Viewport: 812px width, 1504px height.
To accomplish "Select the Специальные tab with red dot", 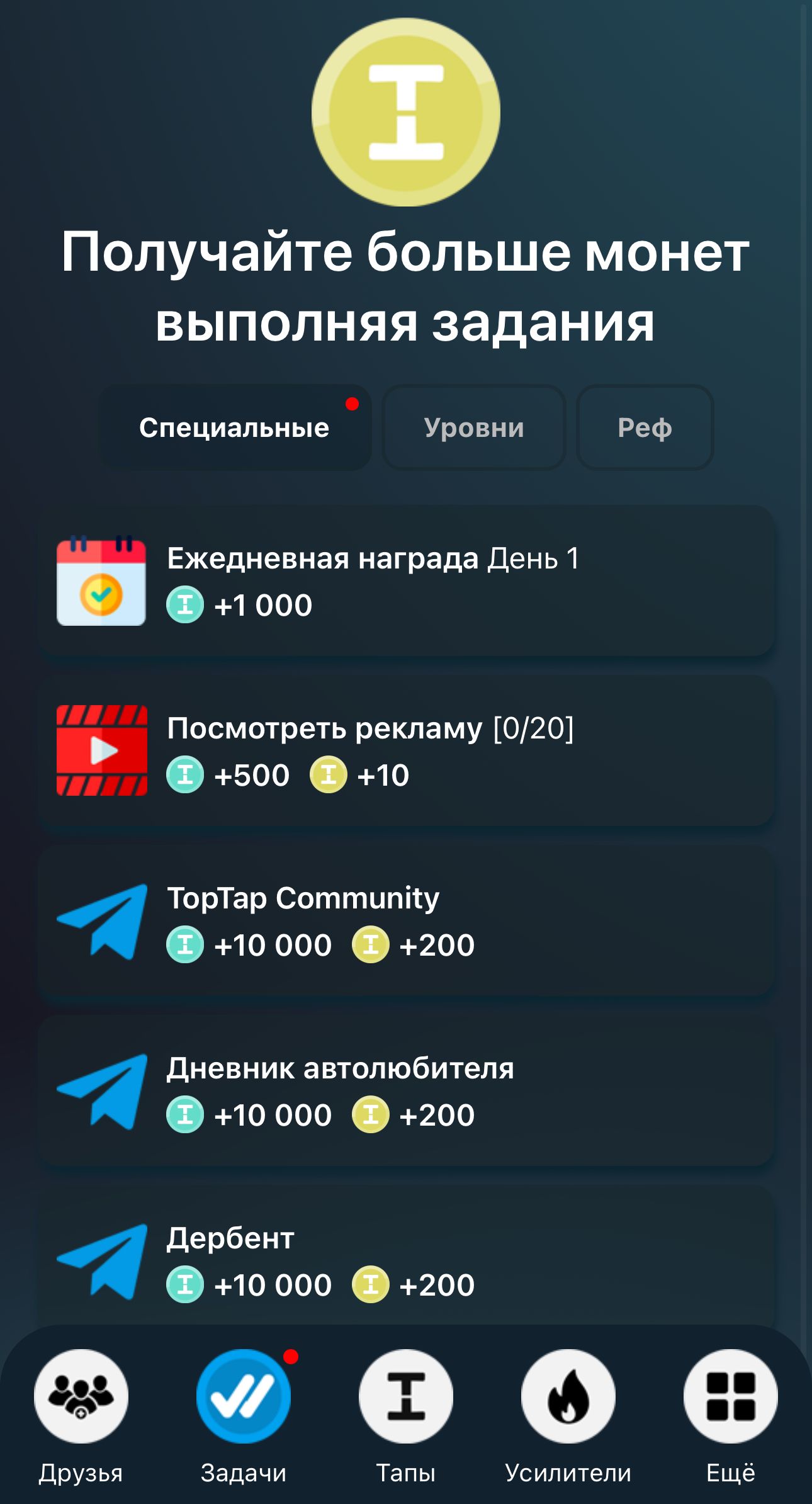I will (x=235, y=427).
